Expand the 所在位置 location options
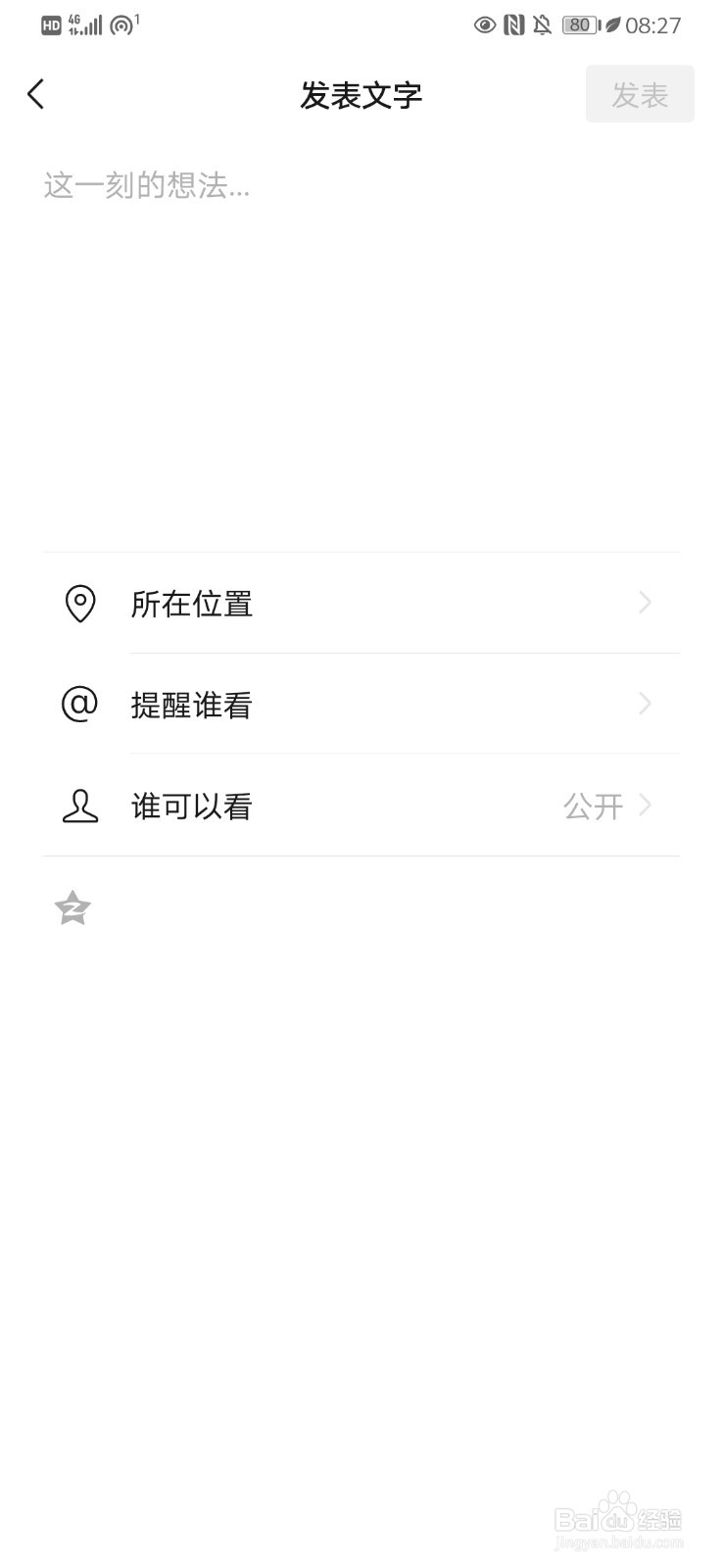Viewport: 723px width, 1568px height. pos(644,604)
